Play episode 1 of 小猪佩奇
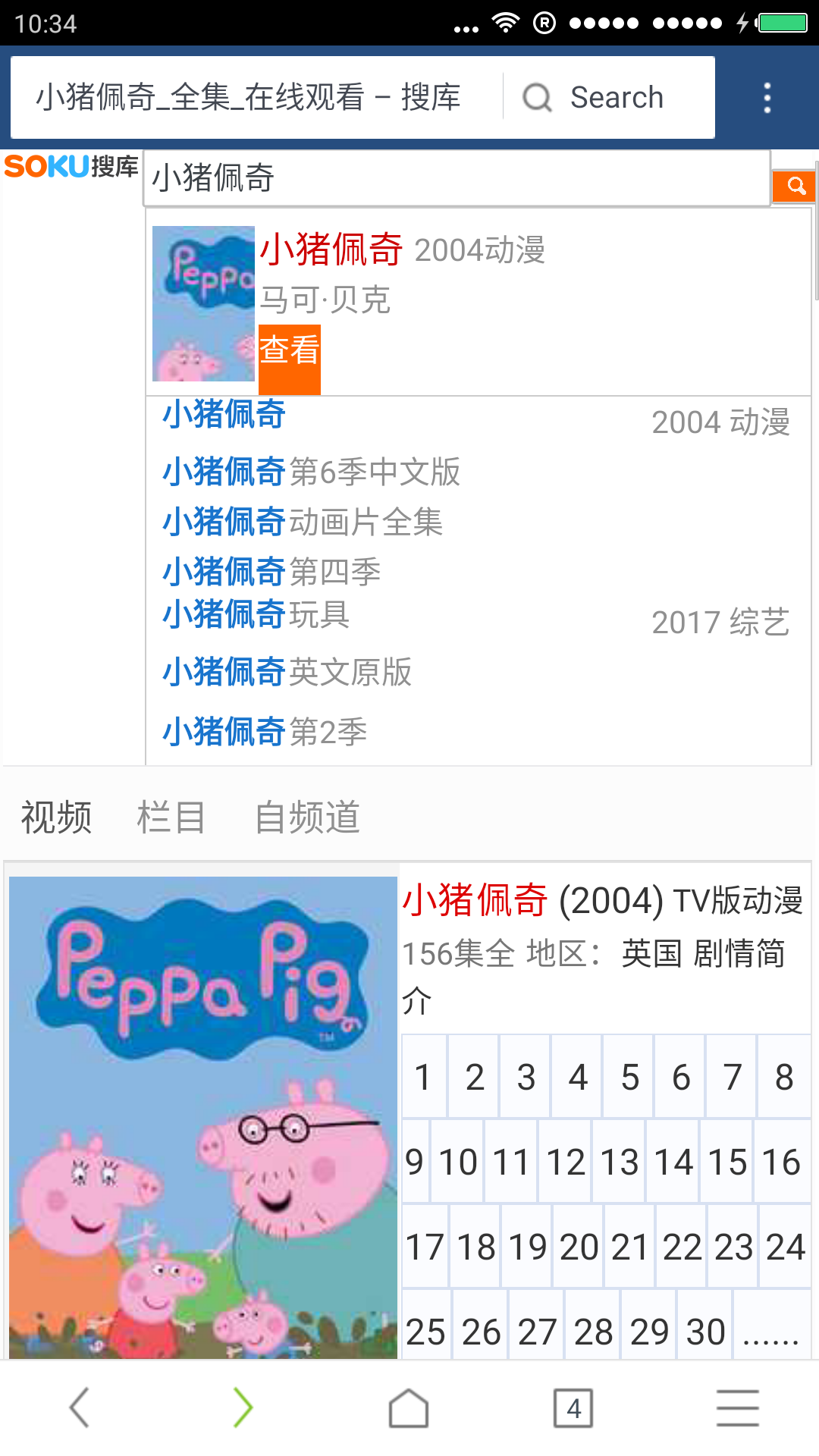This screenshot has height=1456, width=819. (x=423, y=1077)
